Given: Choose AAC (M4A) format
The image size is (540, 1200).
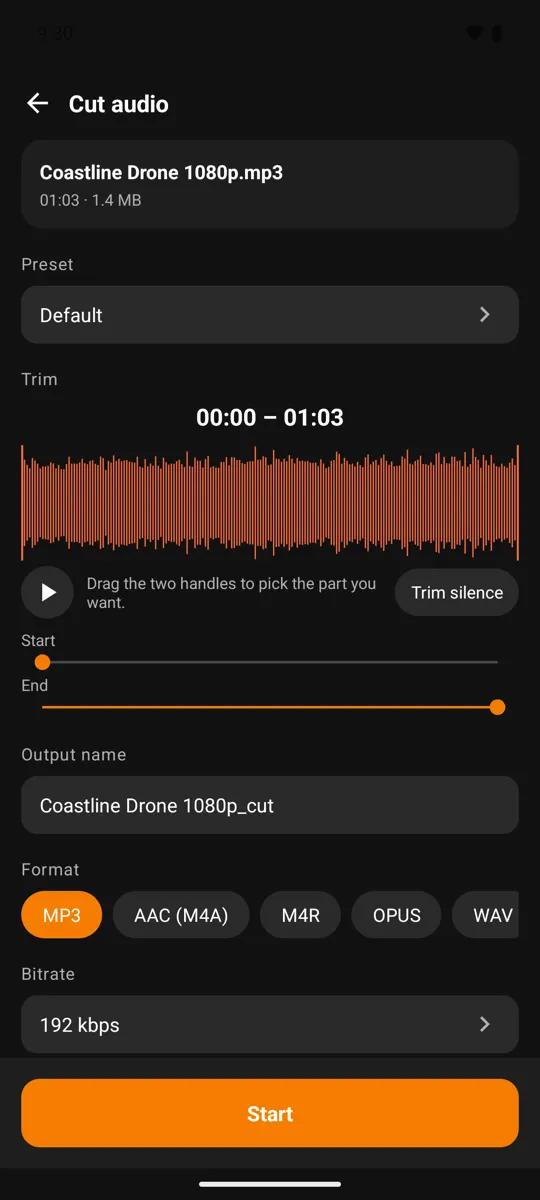Looking at the screenshot, I should point(181,915).
